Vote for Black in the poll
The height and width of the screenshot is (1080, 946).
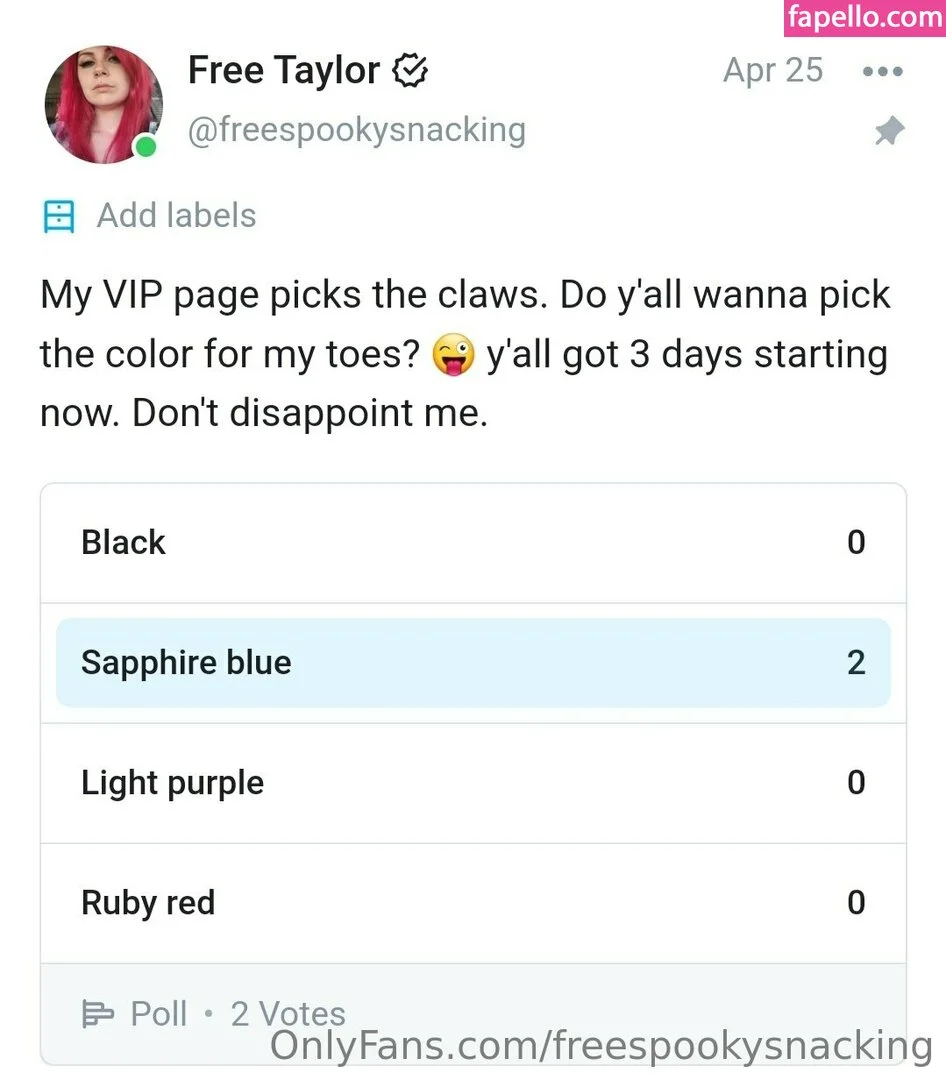click(473, 543)
